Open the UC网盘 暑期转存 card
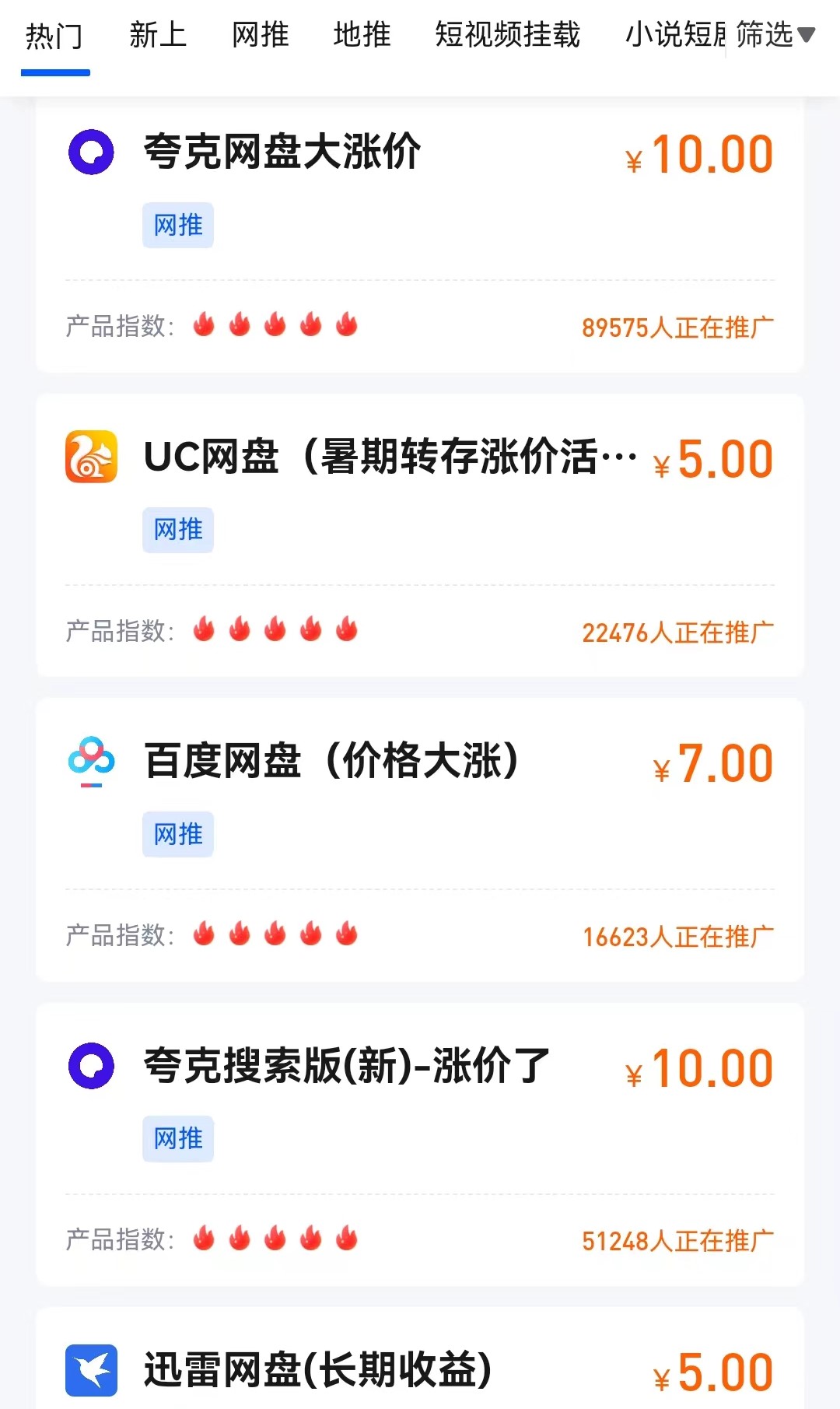Screen dimensions: 840x1409 (420, 535)
